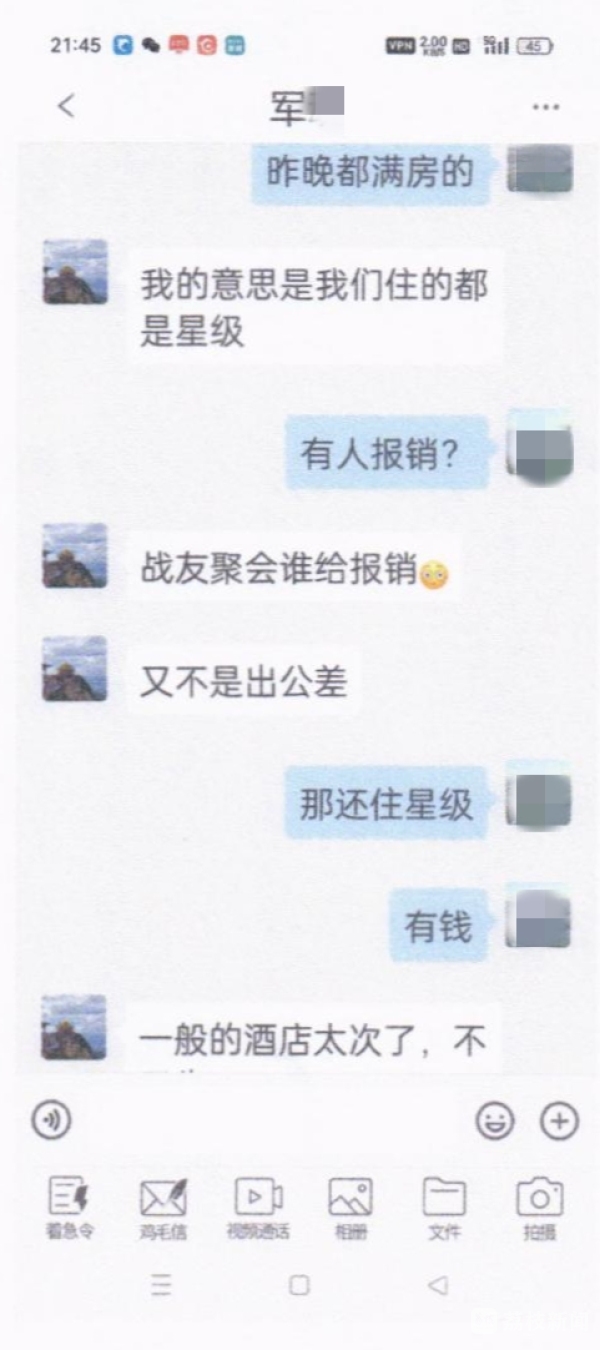This screenshot has height=1350, width=600.
Task: Open the emoji picker
Action: [x=494, y=1121]
